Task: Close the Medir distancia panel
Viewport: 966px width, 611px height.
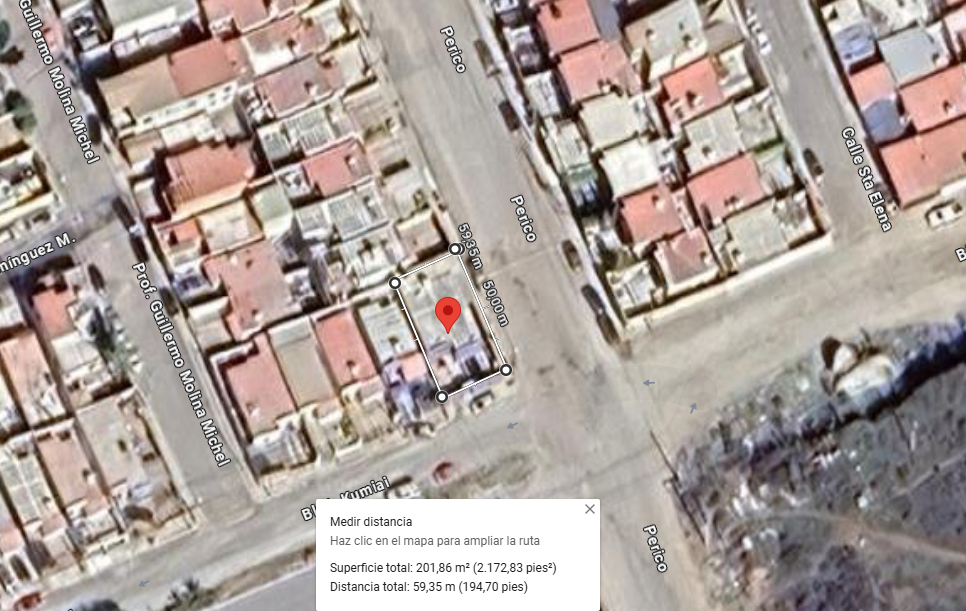Action: [x=590, y=509]
